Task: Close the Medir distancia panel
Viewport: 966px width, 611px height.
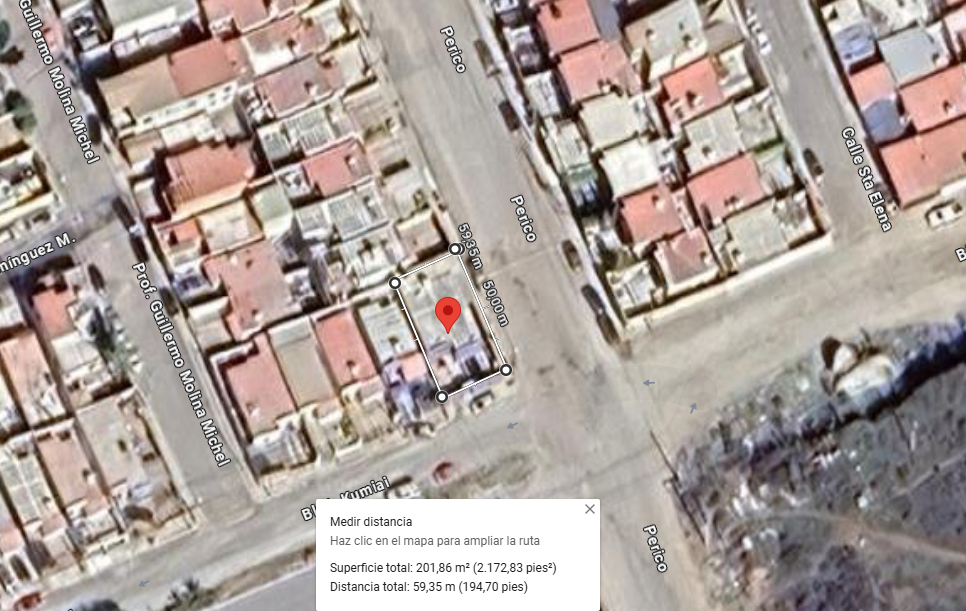Action: [x=590, y=509]
